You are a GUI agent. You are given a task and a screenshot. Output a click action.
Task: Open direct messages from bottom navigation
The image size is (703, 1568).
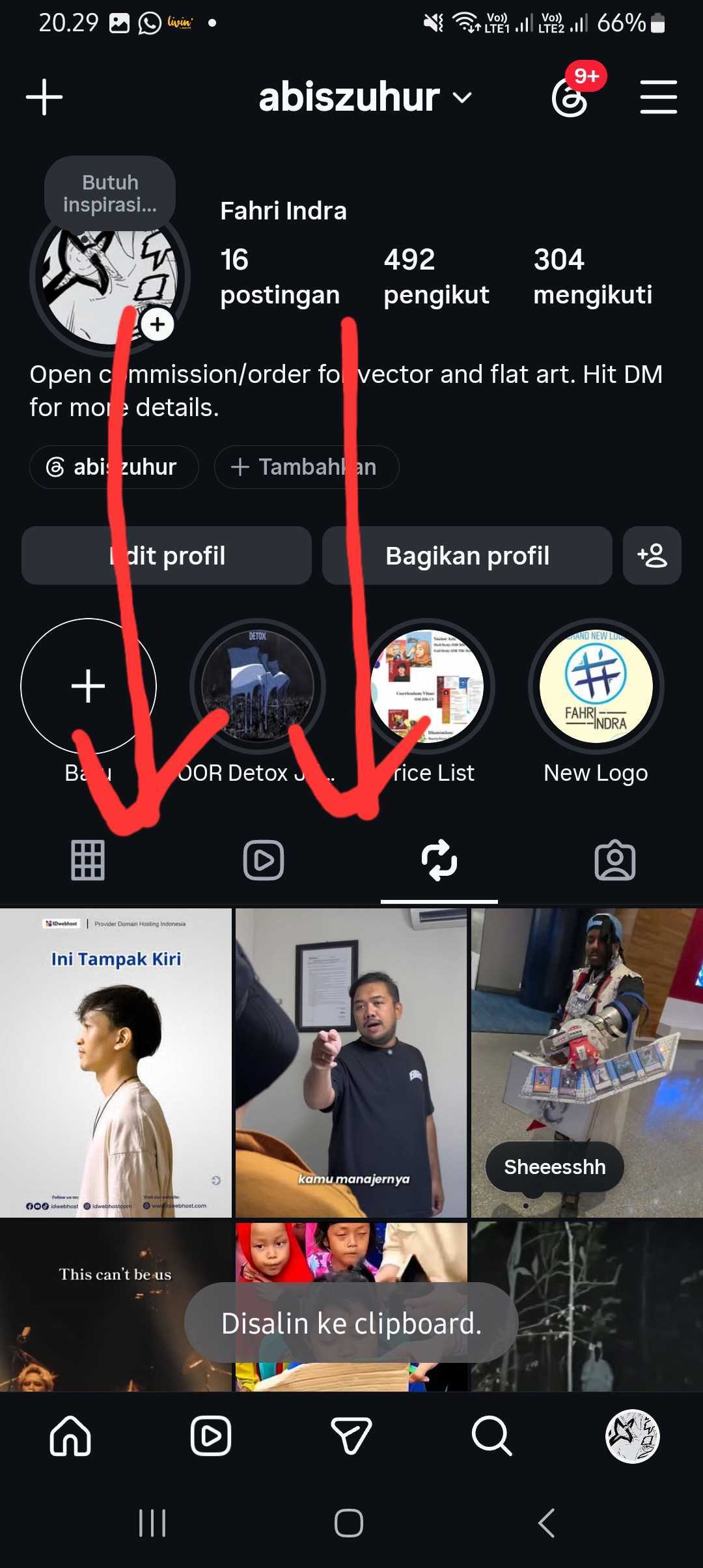point(351,1435)
